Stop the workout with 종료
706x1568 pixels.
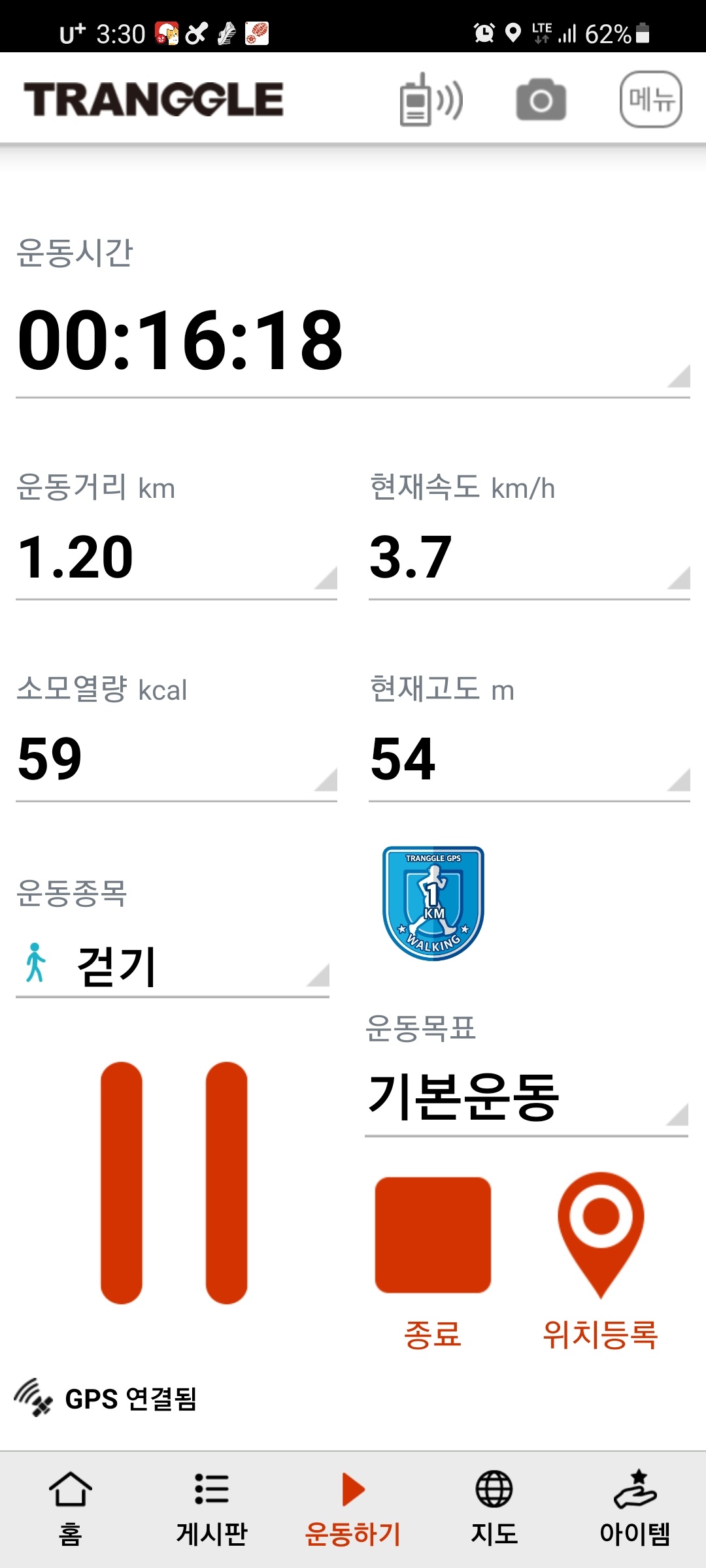(x=433, y=1235)
